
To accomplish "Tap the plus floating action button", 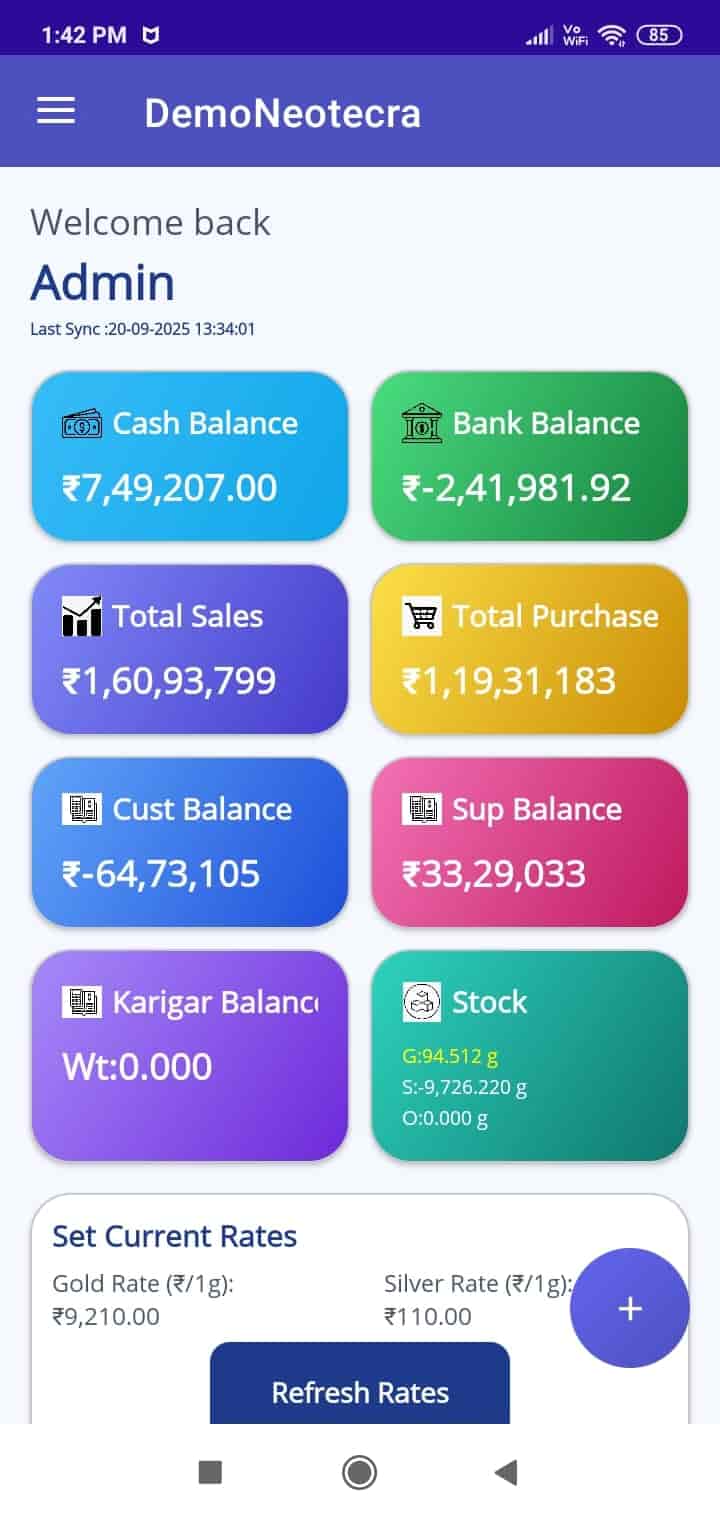I will click(629, 1308).
